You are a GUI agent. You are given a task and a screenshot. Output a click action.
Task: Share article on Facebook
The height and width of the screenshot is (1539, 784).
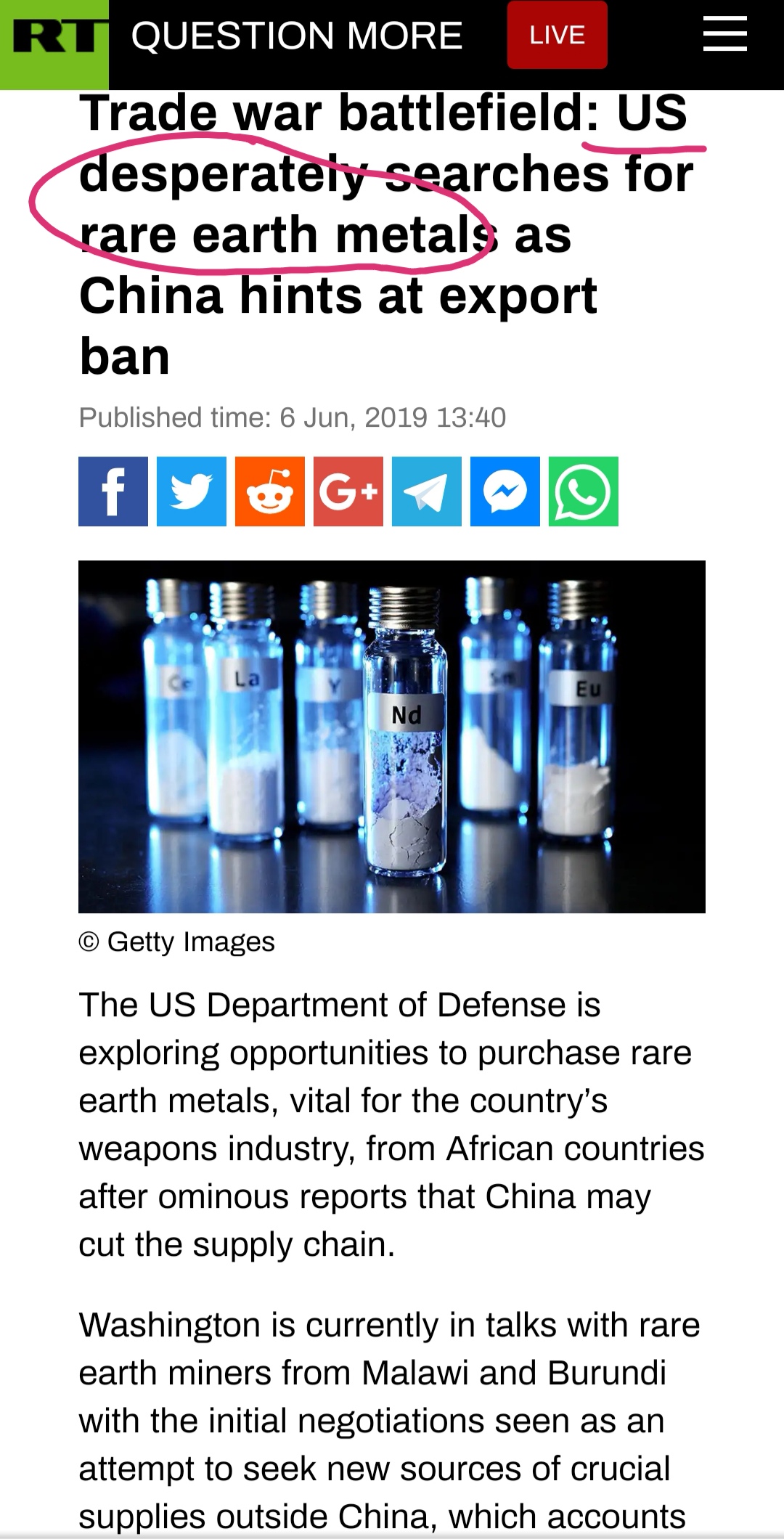pos(113,491)
